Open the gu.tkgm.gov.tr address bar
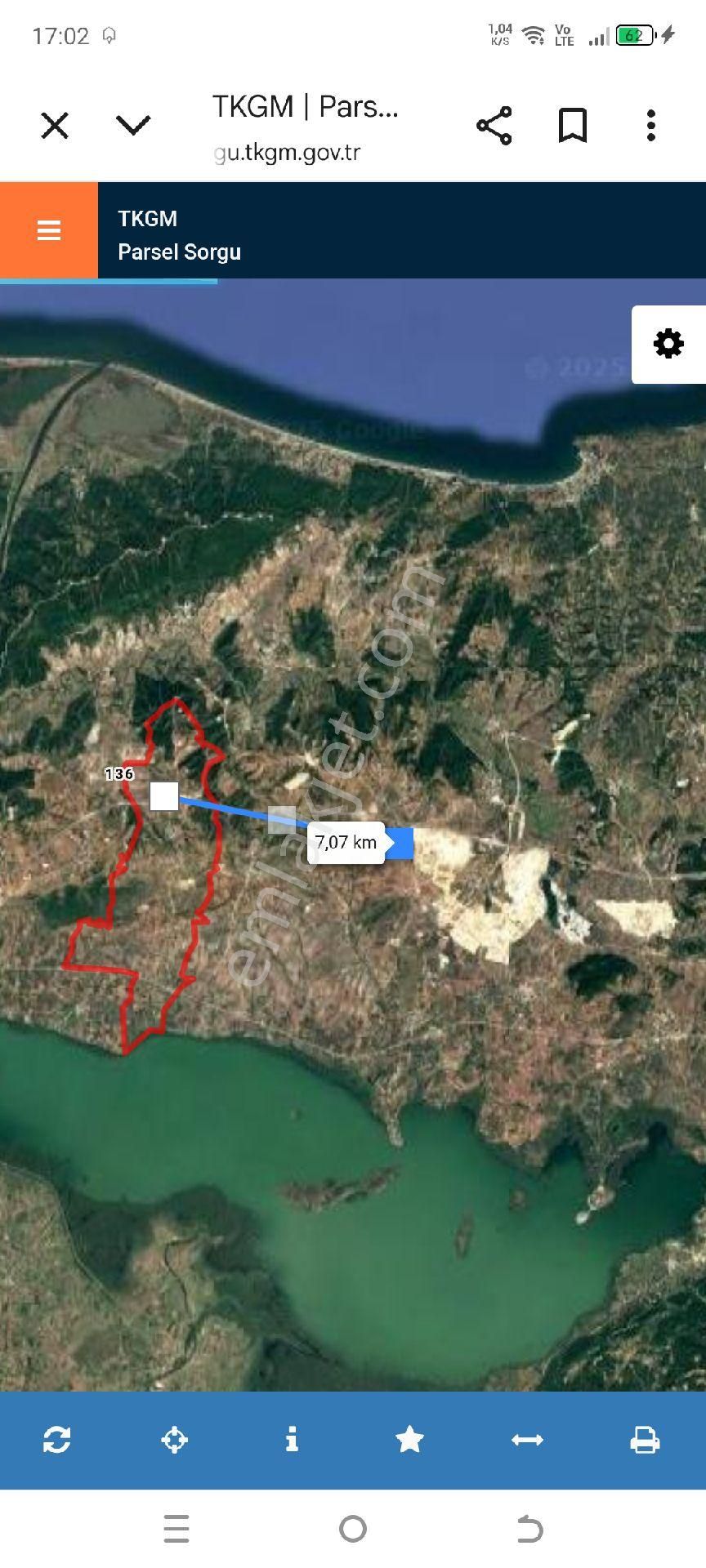 [x=288, y=153]
